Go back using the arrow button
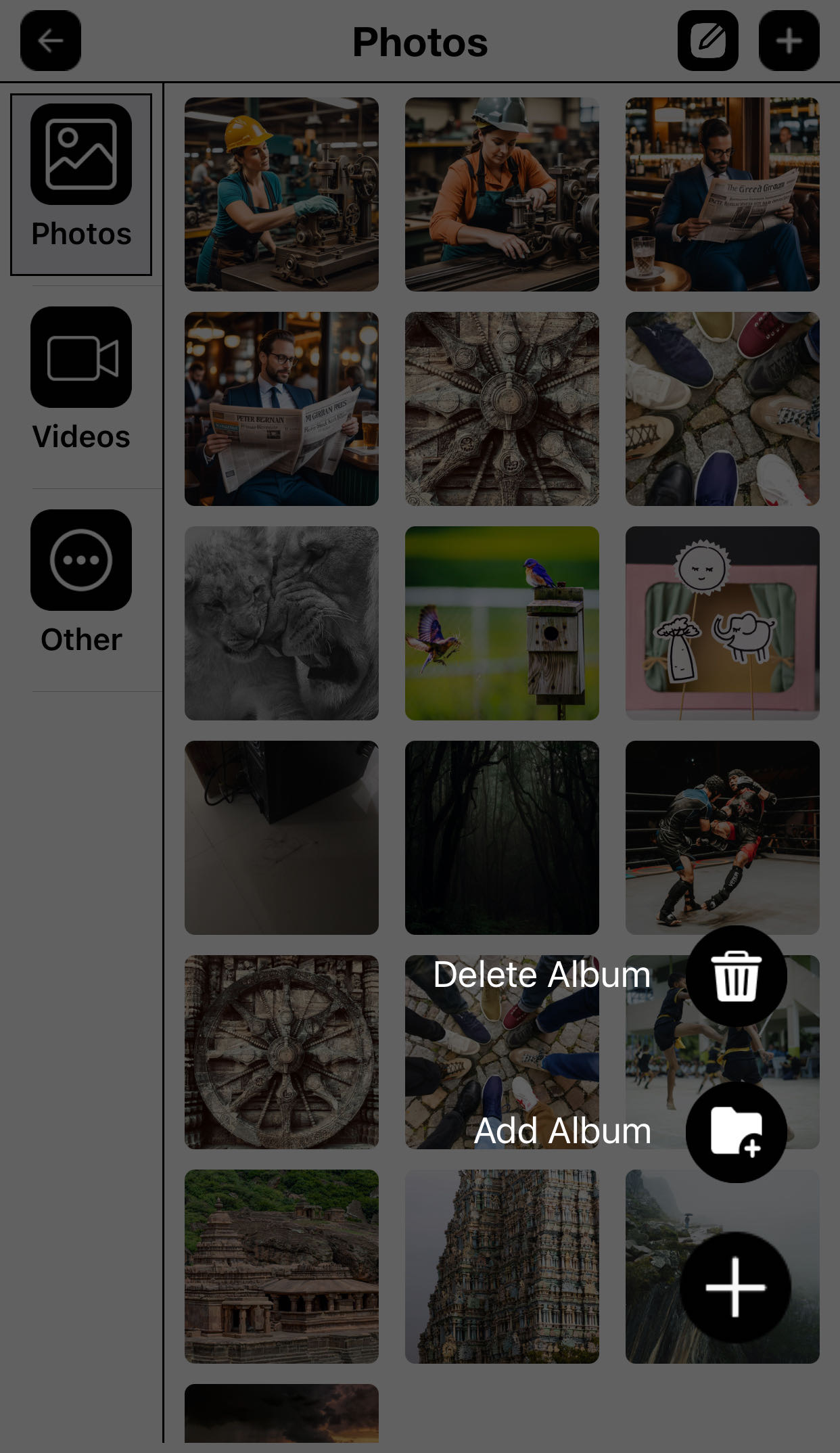Screen dimensions: 840x1453 (51, 41)
